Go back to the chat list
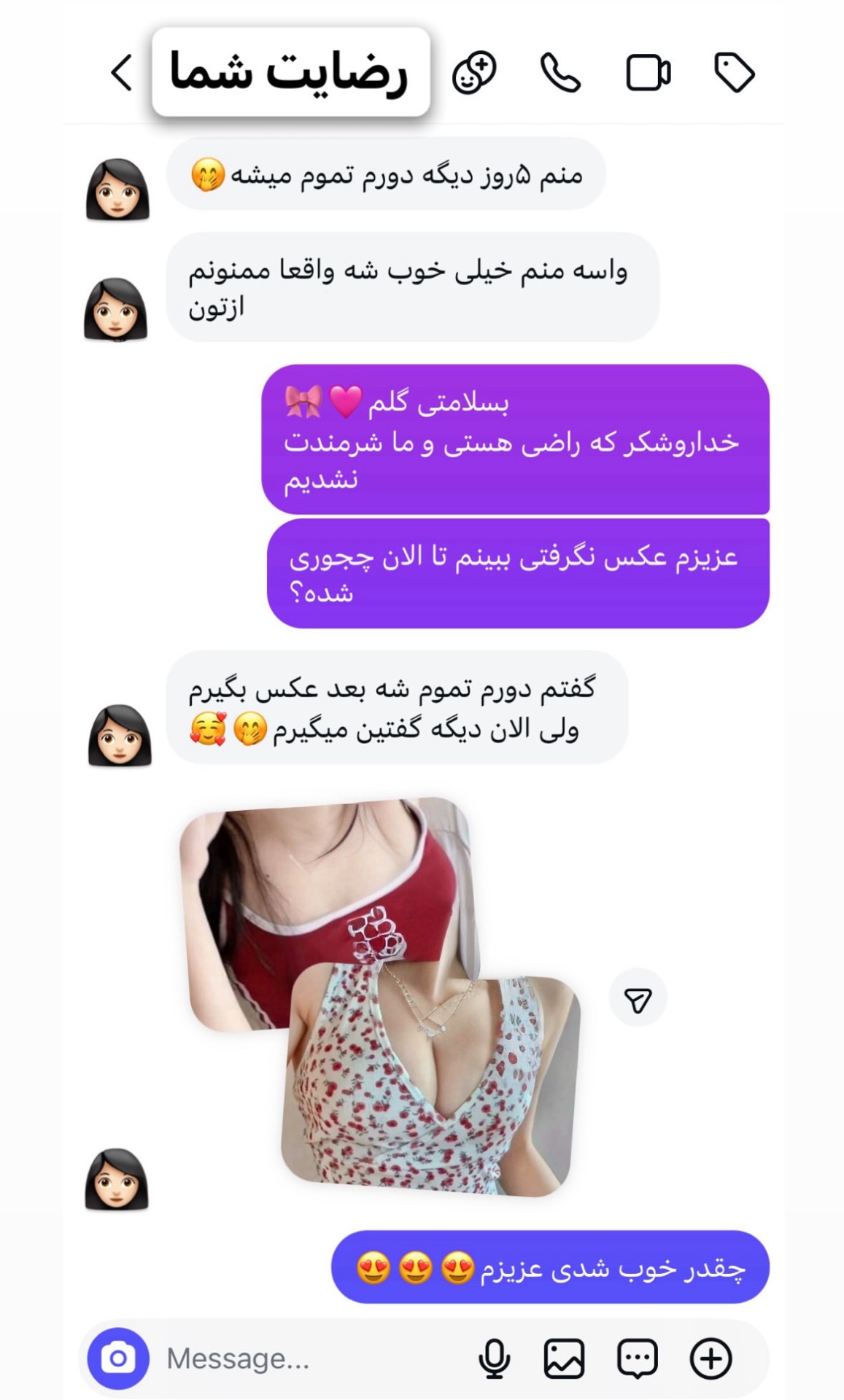844x1400 pixels. point(122,73)
